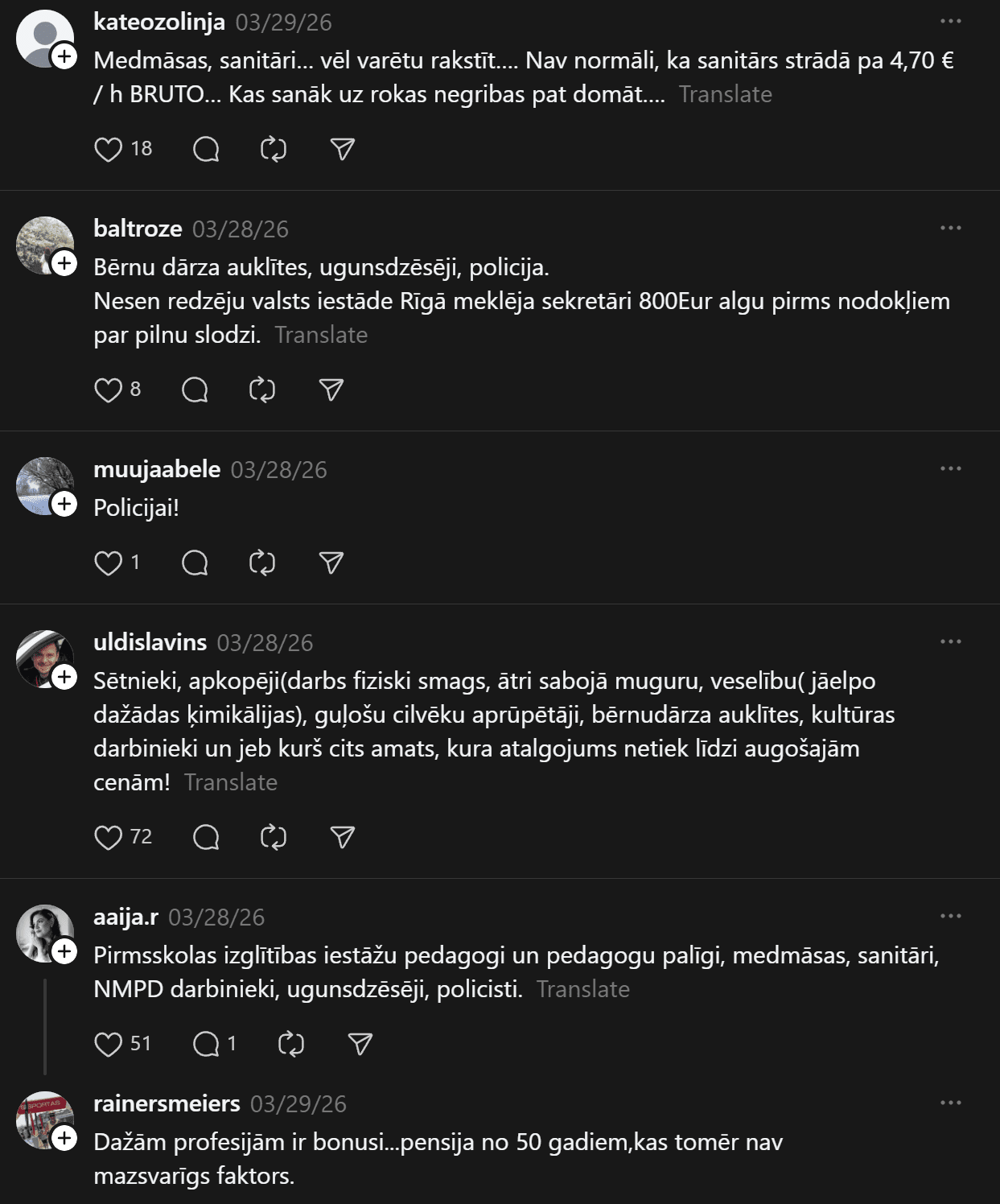Screen dimensions: 1000x1204
Task: Open more options for uldislavins's comment
Action: (950, 642)
